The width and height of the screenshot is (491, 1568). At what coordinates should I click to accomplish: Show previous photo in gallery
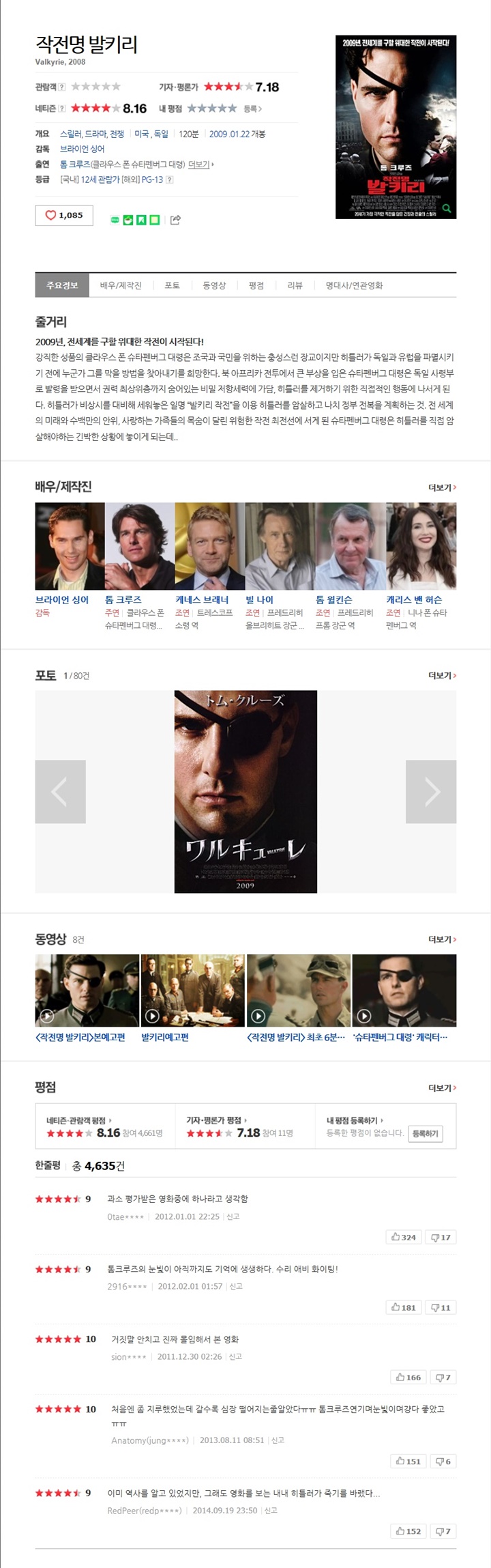click(x=60, y=791)
